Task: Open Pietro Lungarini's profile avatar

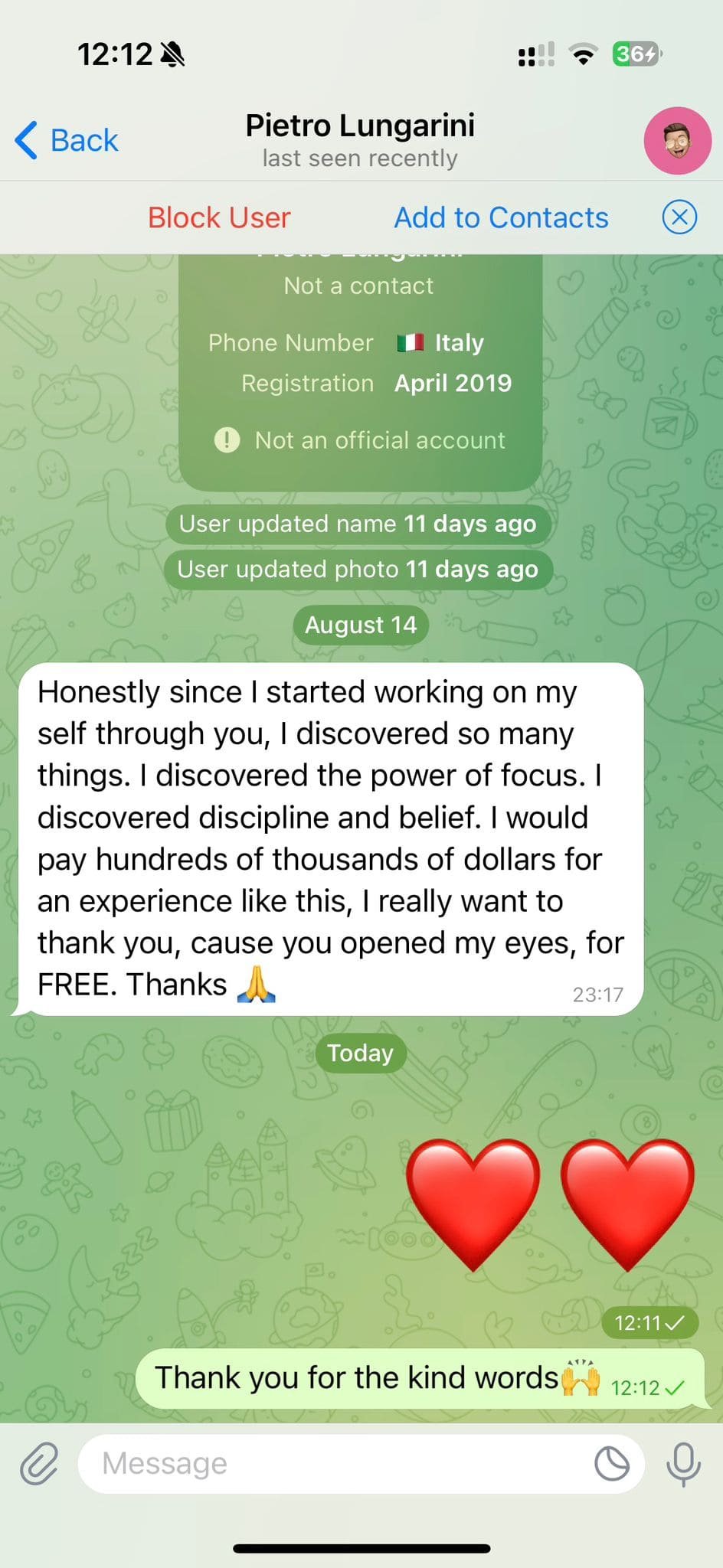Action: click(x=677, y=141)
